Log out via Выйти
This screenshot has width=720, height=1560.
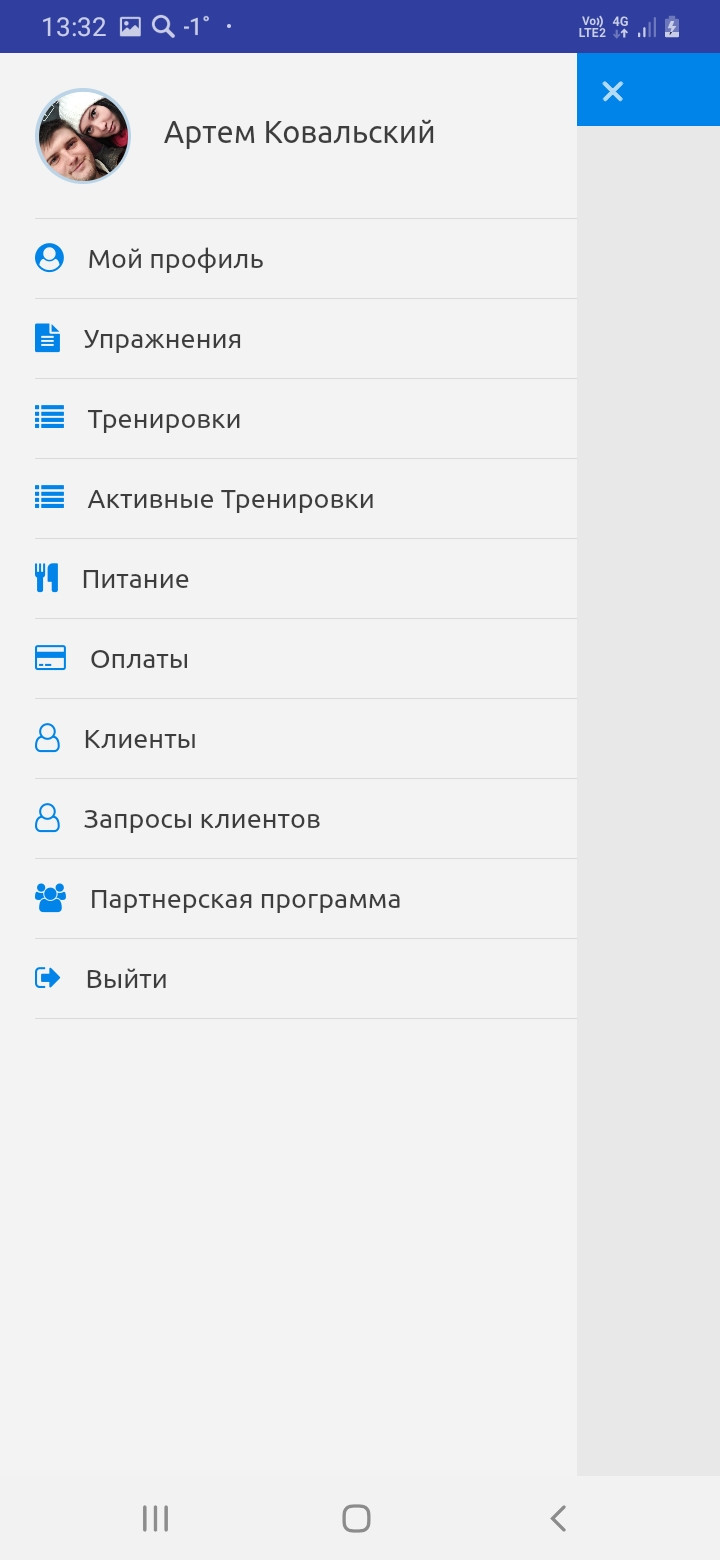306,979
